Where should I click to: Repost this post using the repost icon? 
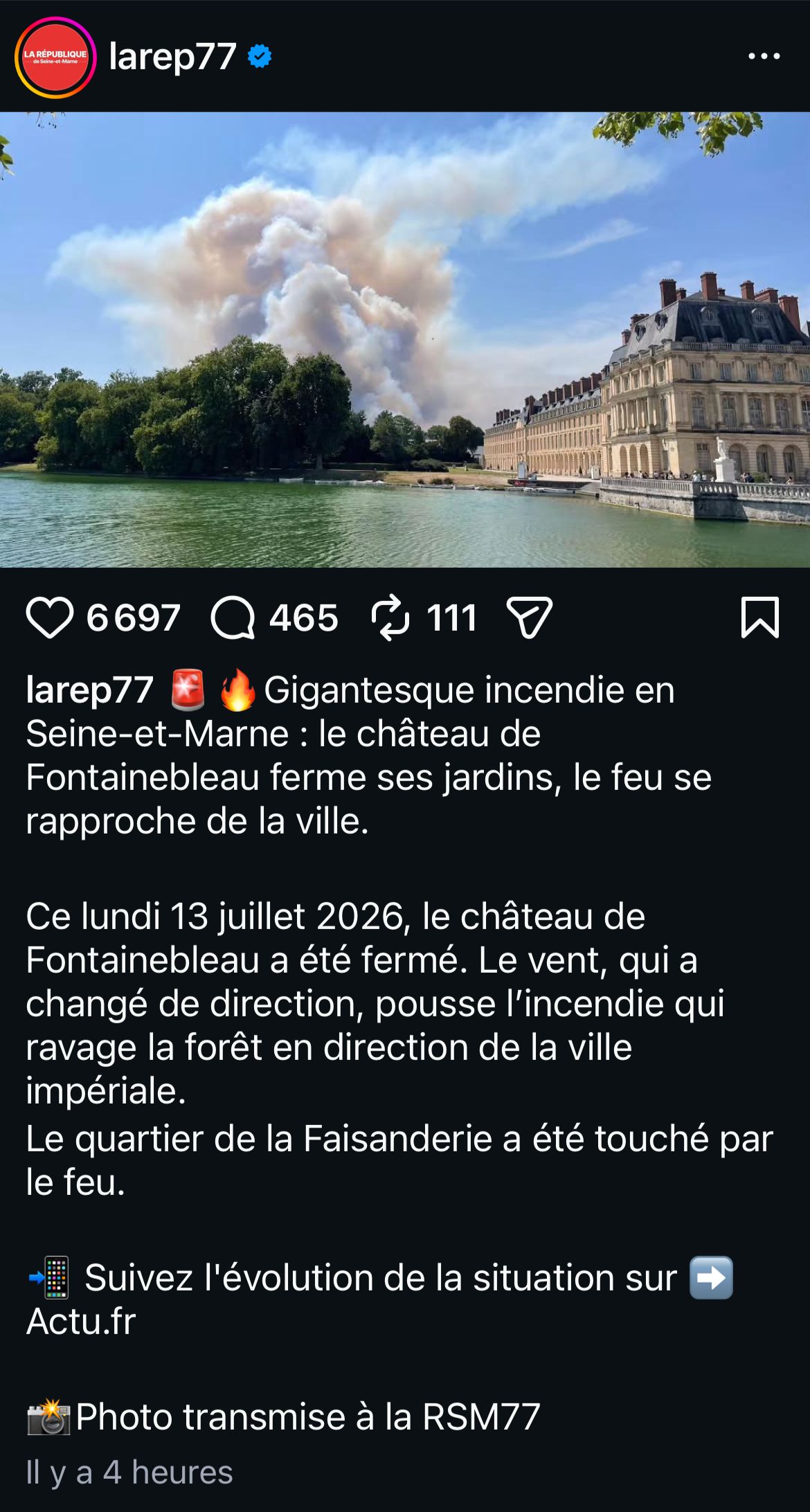390,618
